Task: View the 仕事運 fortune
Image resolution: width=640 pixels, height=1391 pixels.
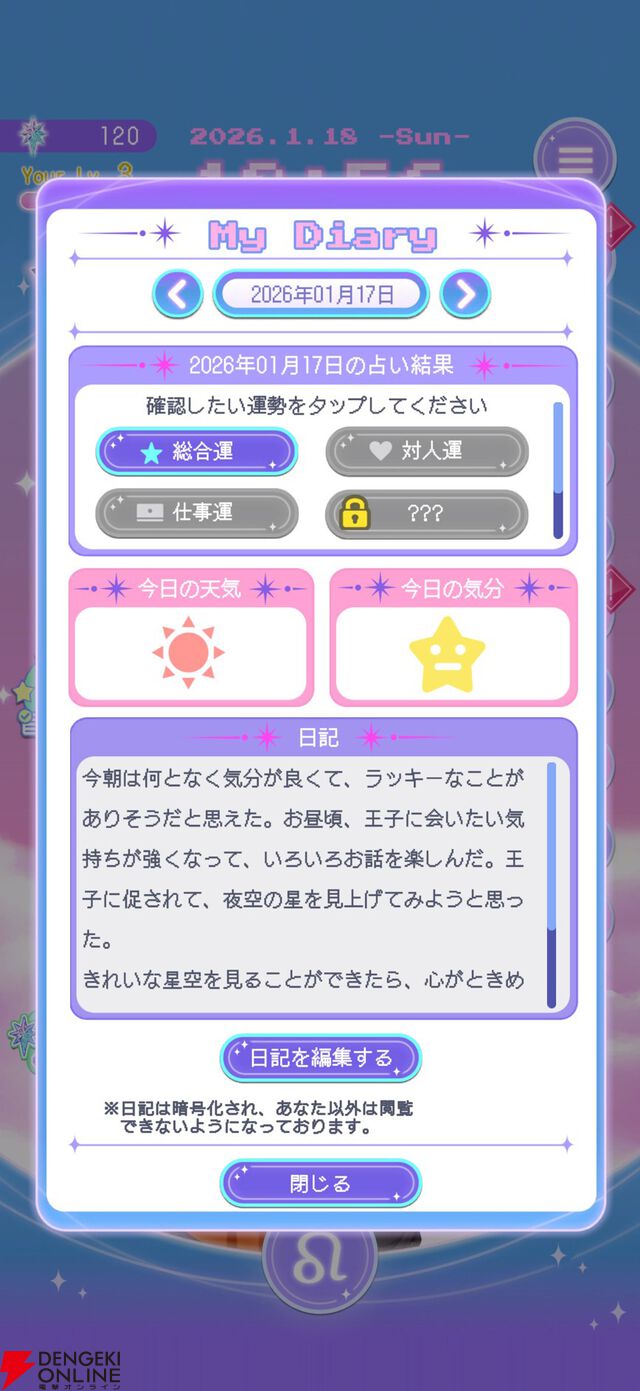Action: coord(197,513)
